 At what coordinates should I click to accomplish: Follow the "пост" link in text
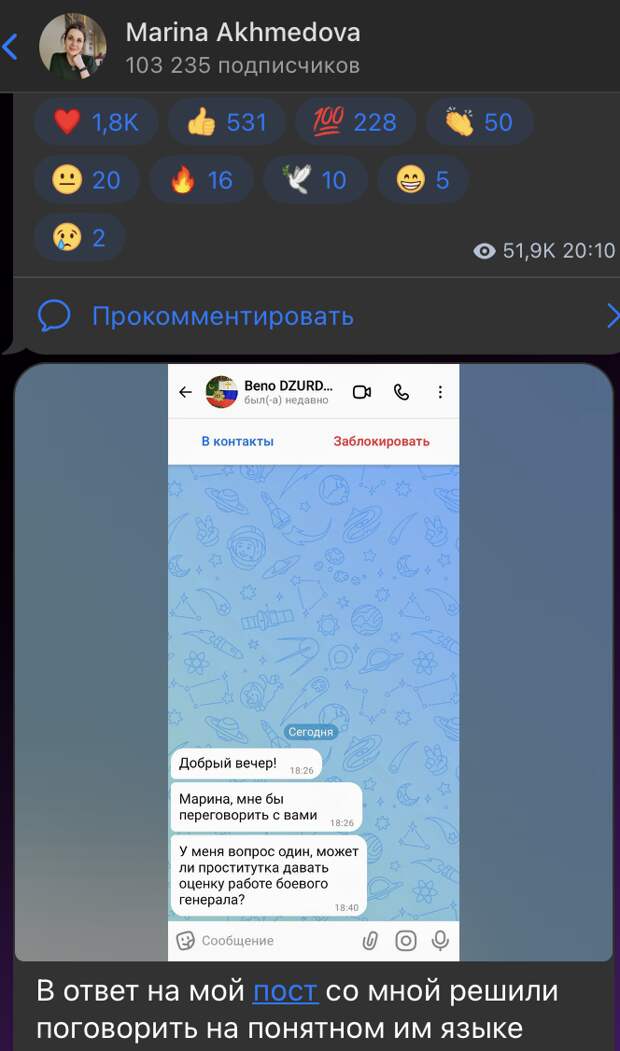pos(285,991)
